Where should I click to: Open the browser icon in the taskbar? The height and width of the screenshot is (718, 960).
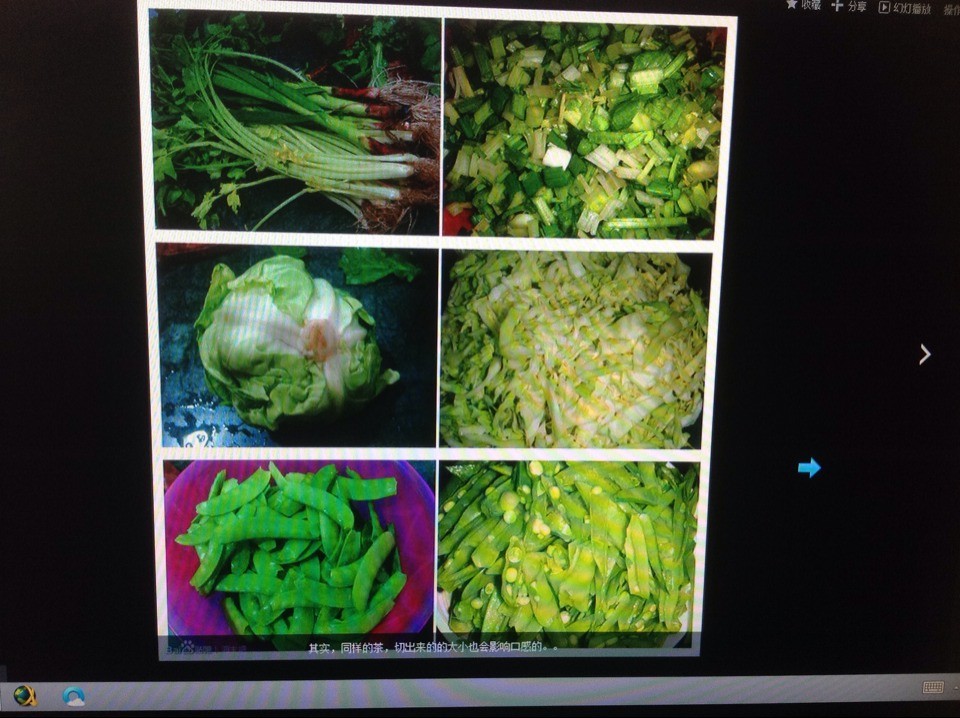click(25, 696)
